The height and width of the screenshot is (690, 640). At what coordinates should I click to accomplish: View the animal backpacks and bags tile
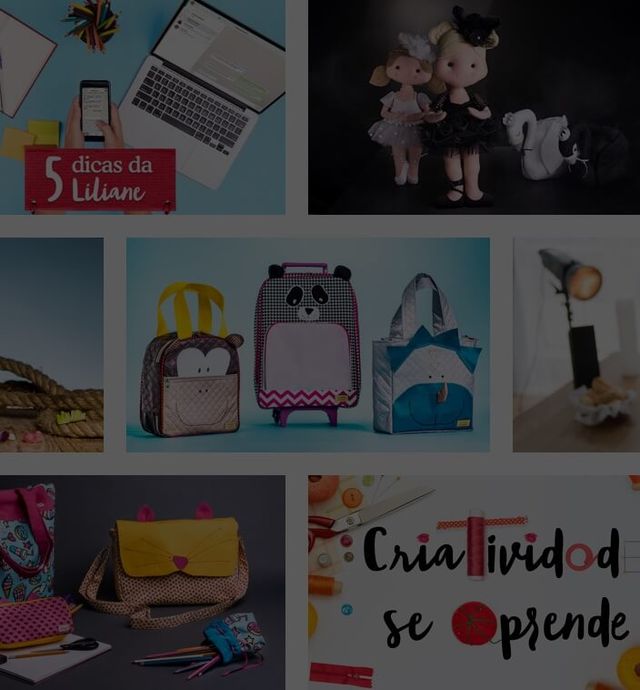pos(308,344)
